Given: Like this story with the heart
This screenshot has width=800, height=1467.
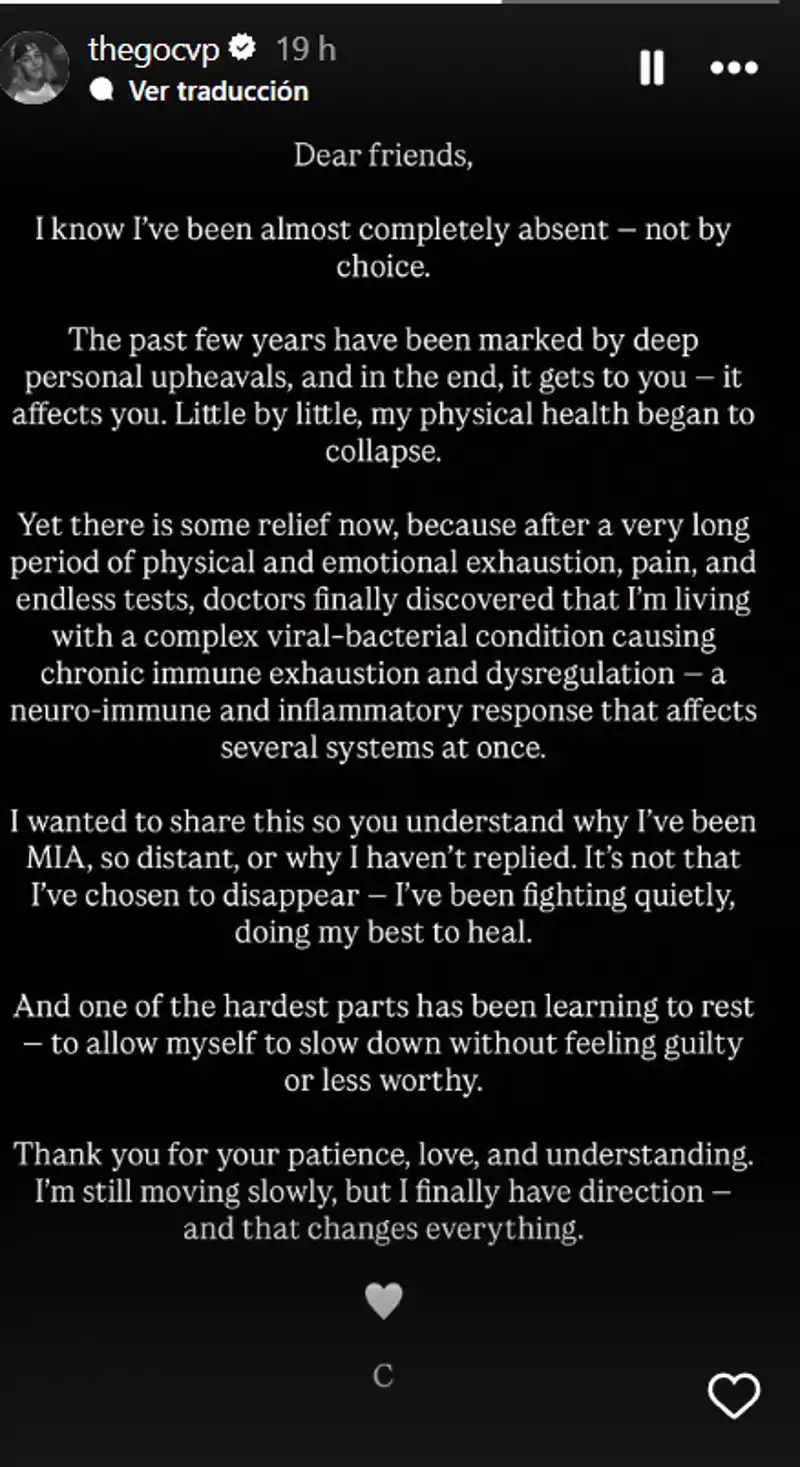Looking at the screenshot, I should (x=733, y=1396).
